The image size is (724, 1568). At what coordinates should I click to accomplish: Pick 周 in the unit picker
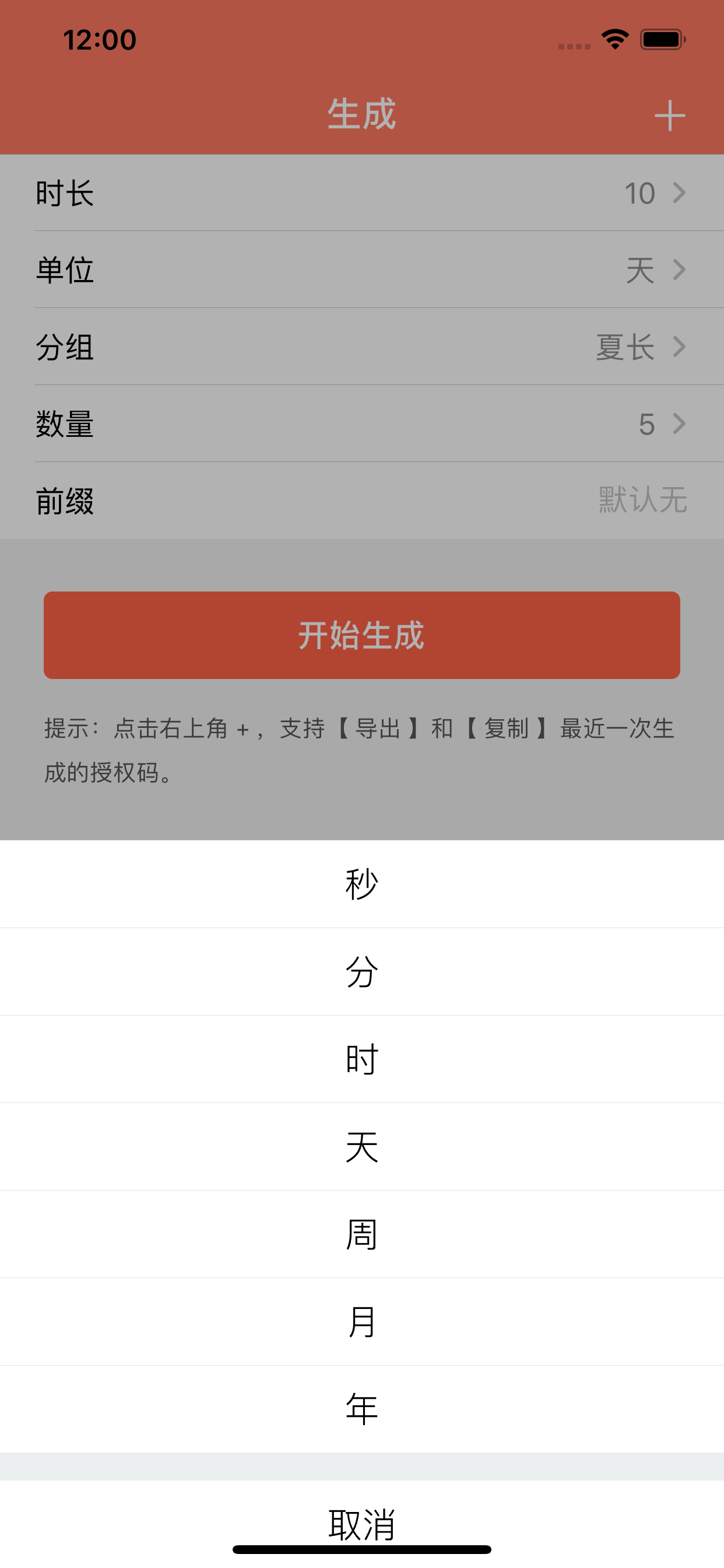(x=362, y=1234)
